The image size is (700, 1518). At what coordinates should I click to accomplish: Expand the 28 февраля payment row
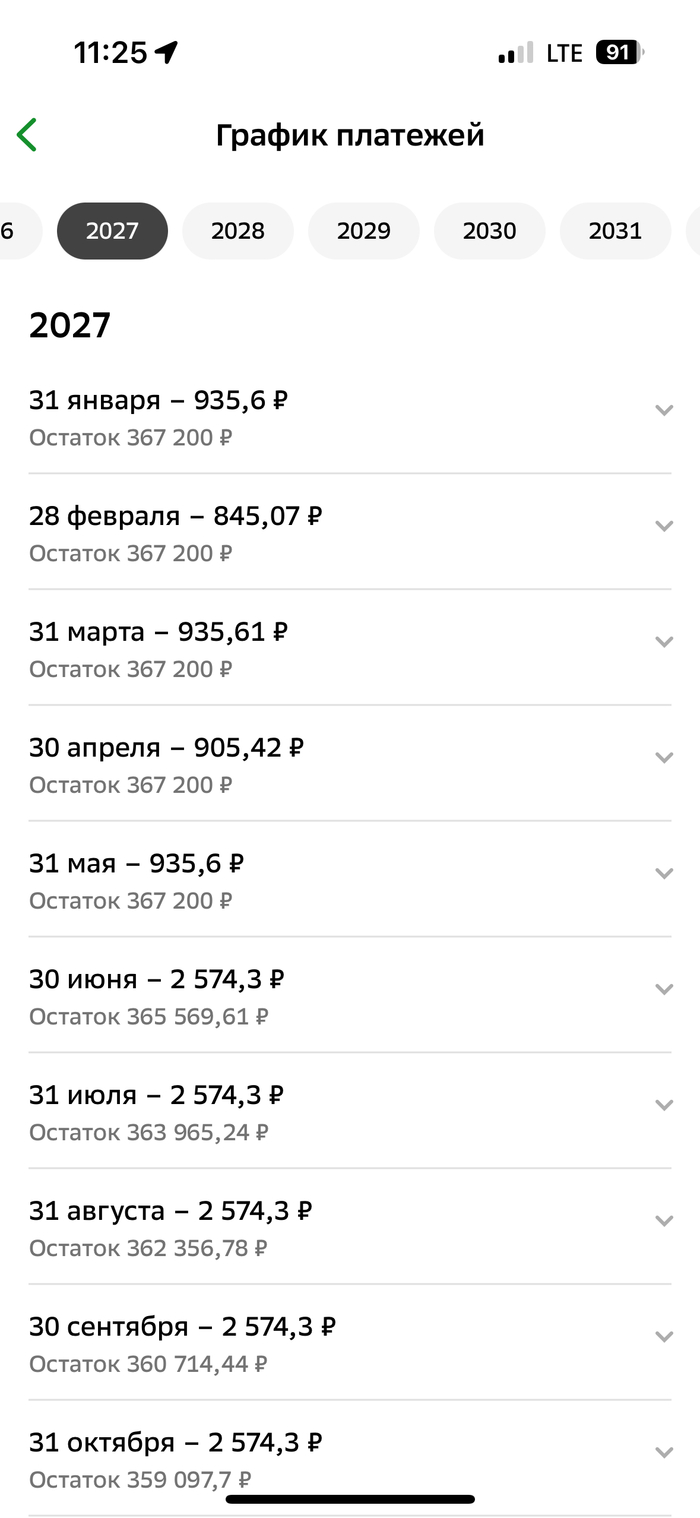(663, 526)
